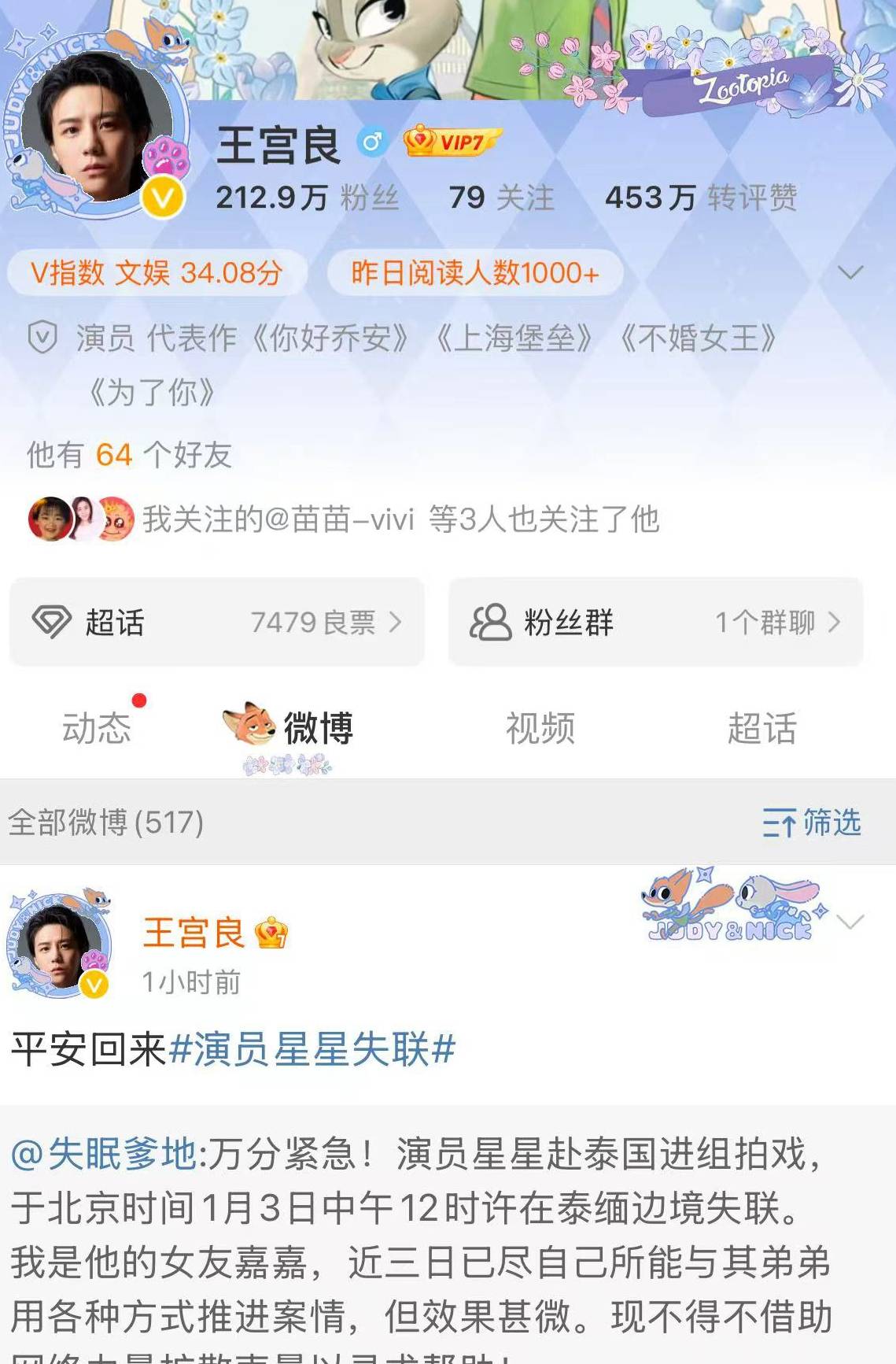
Task: See followers in common with 苗苗-vivi
Action: [x=343, y=519]
